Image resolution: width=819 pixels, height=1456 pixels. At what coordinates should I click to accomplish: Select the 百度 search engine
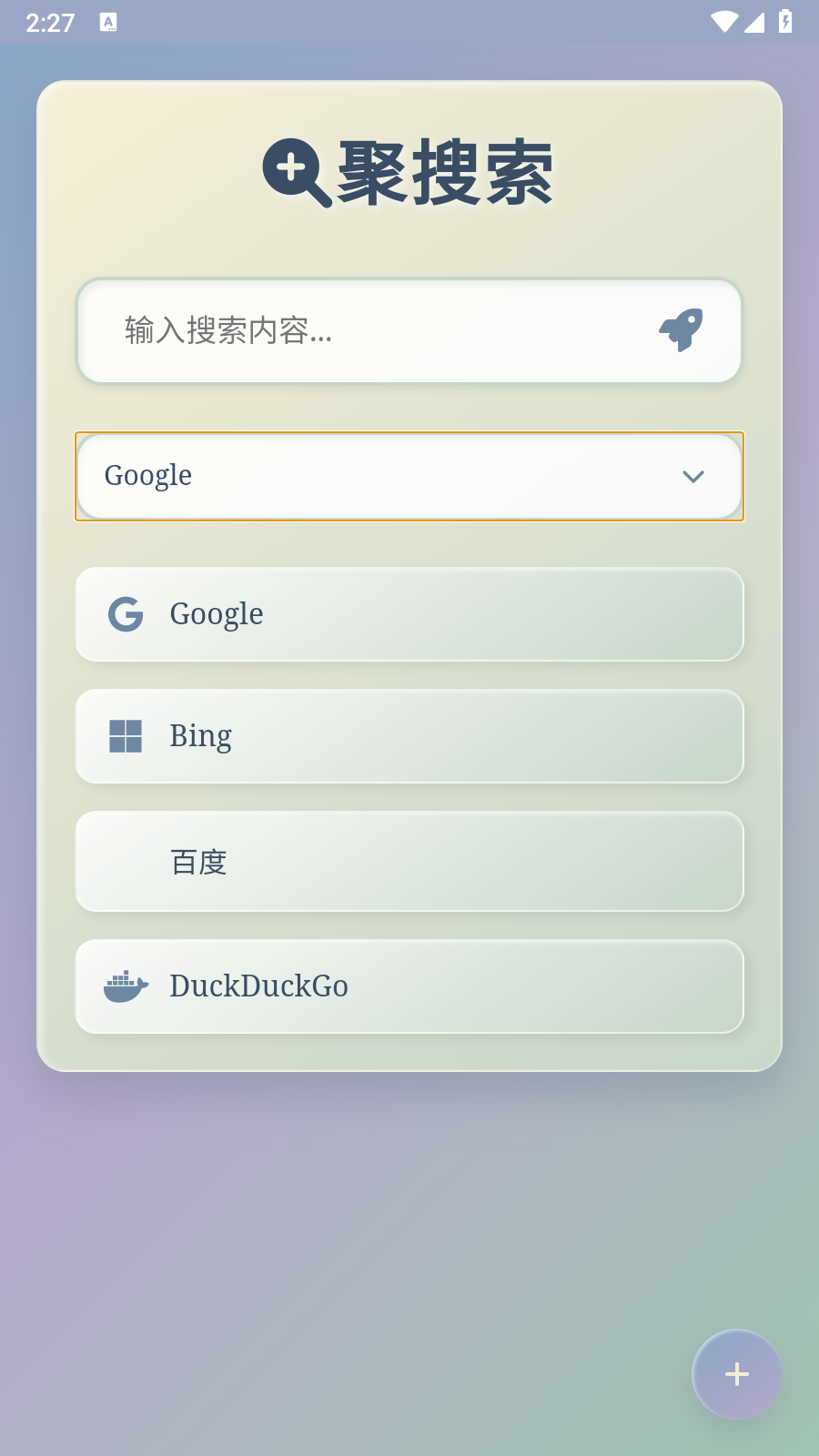click(x=409, y=862)
